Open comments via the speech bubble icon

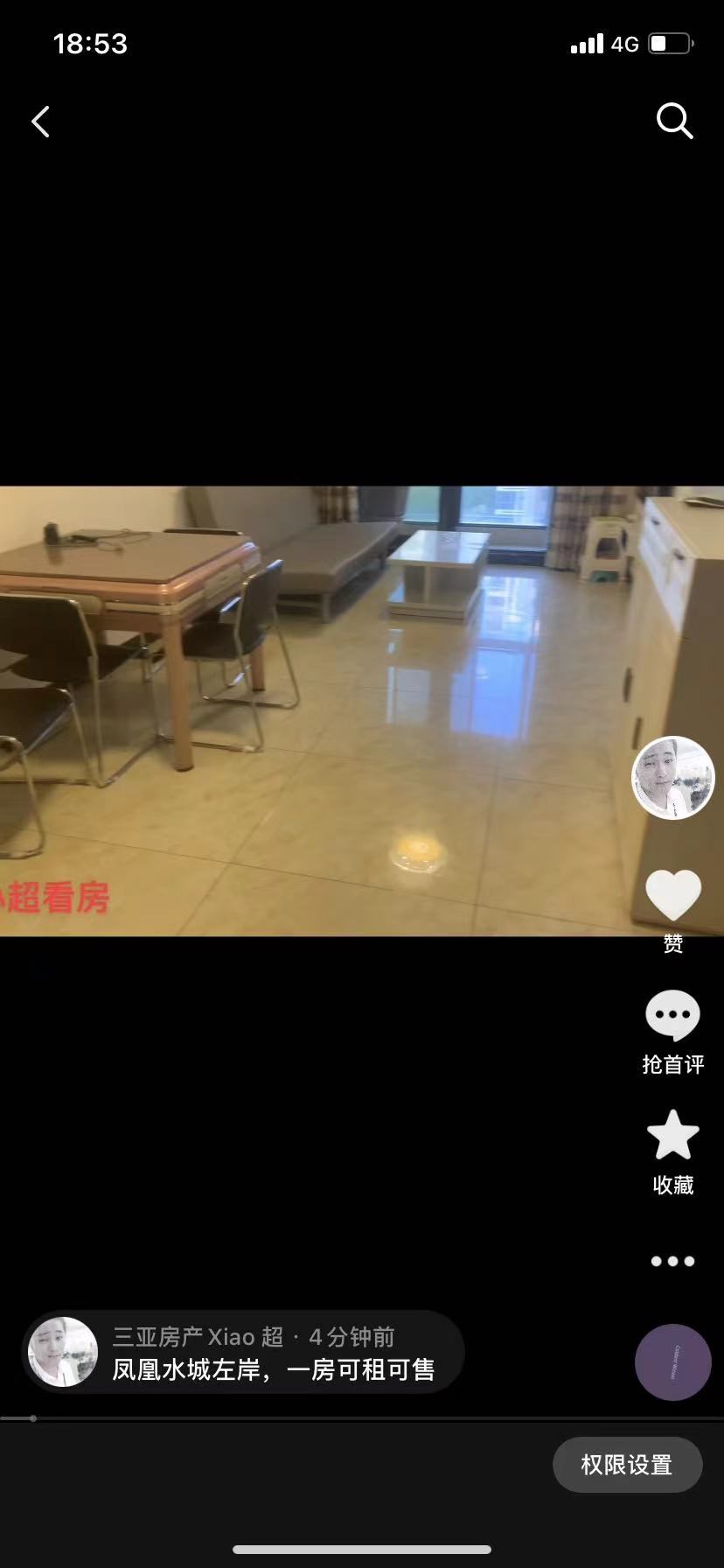(x=672, y=1015)
